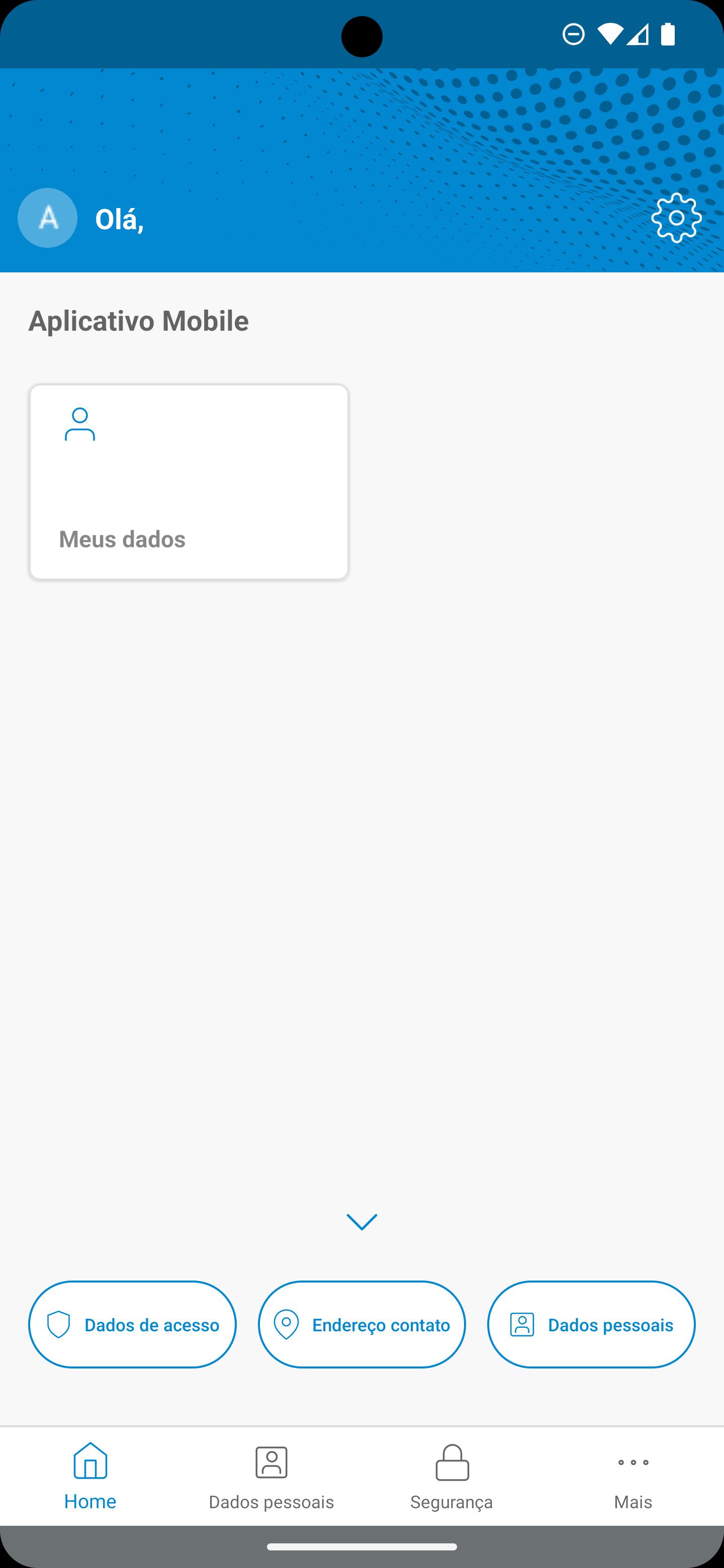Choose the Dados pessoais shortcut chip
The height and width of the screenshot is (1568, 724).
click(591, 1325)
